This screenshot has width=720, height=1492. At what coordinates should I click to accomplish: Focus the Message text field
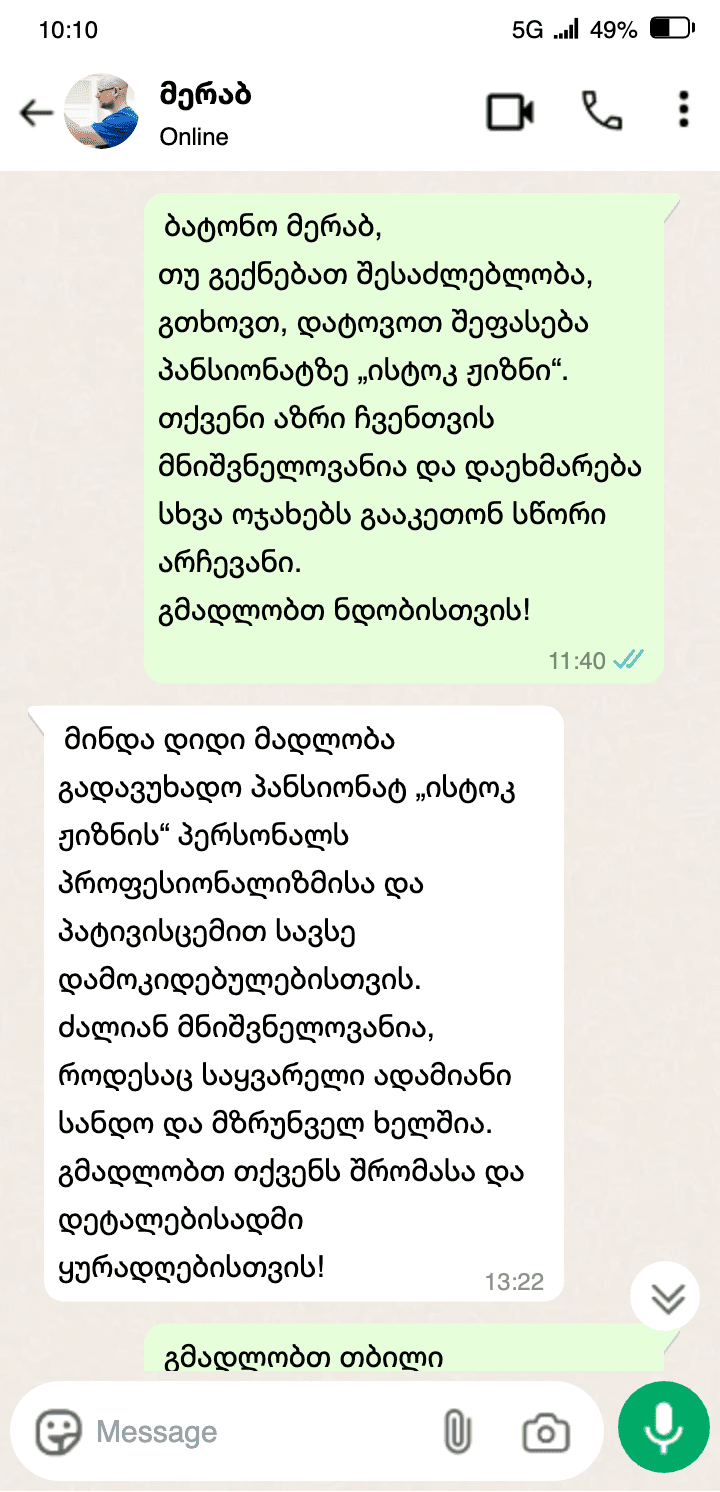pos(260,1432)
